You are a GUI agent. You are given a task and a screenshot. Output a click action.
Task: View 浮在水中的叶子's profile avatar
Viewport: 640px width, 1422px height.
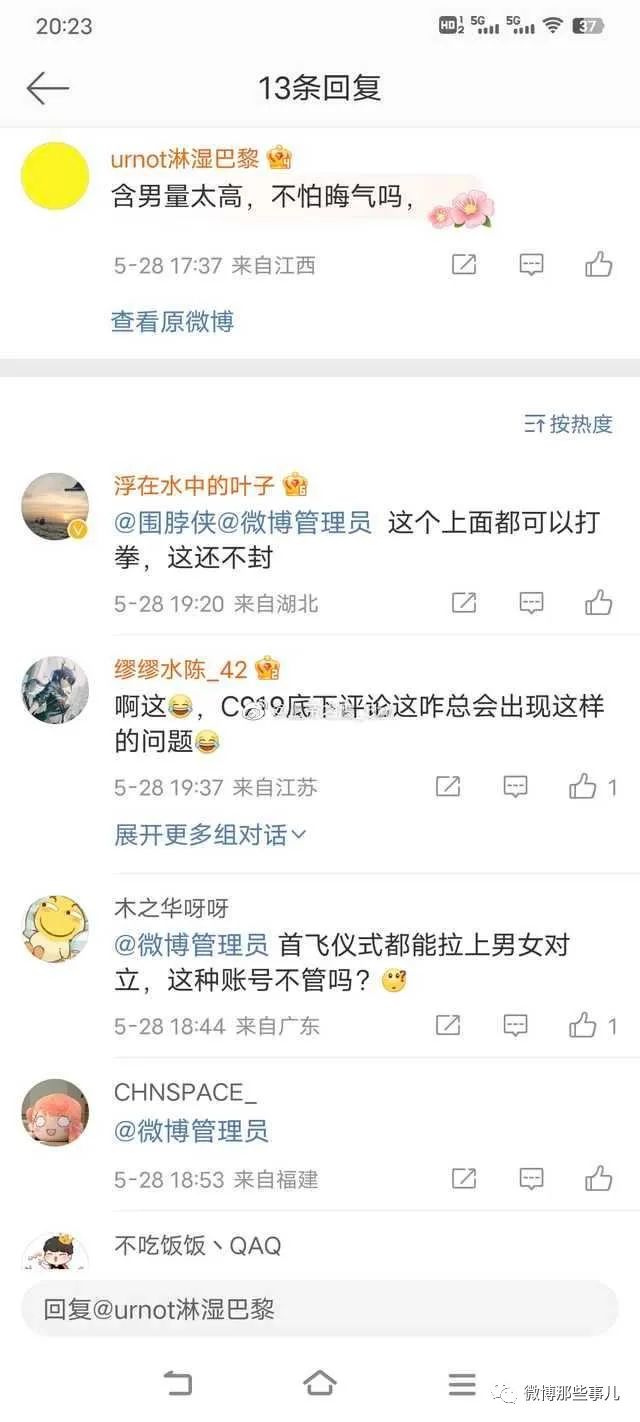(55, 506)
